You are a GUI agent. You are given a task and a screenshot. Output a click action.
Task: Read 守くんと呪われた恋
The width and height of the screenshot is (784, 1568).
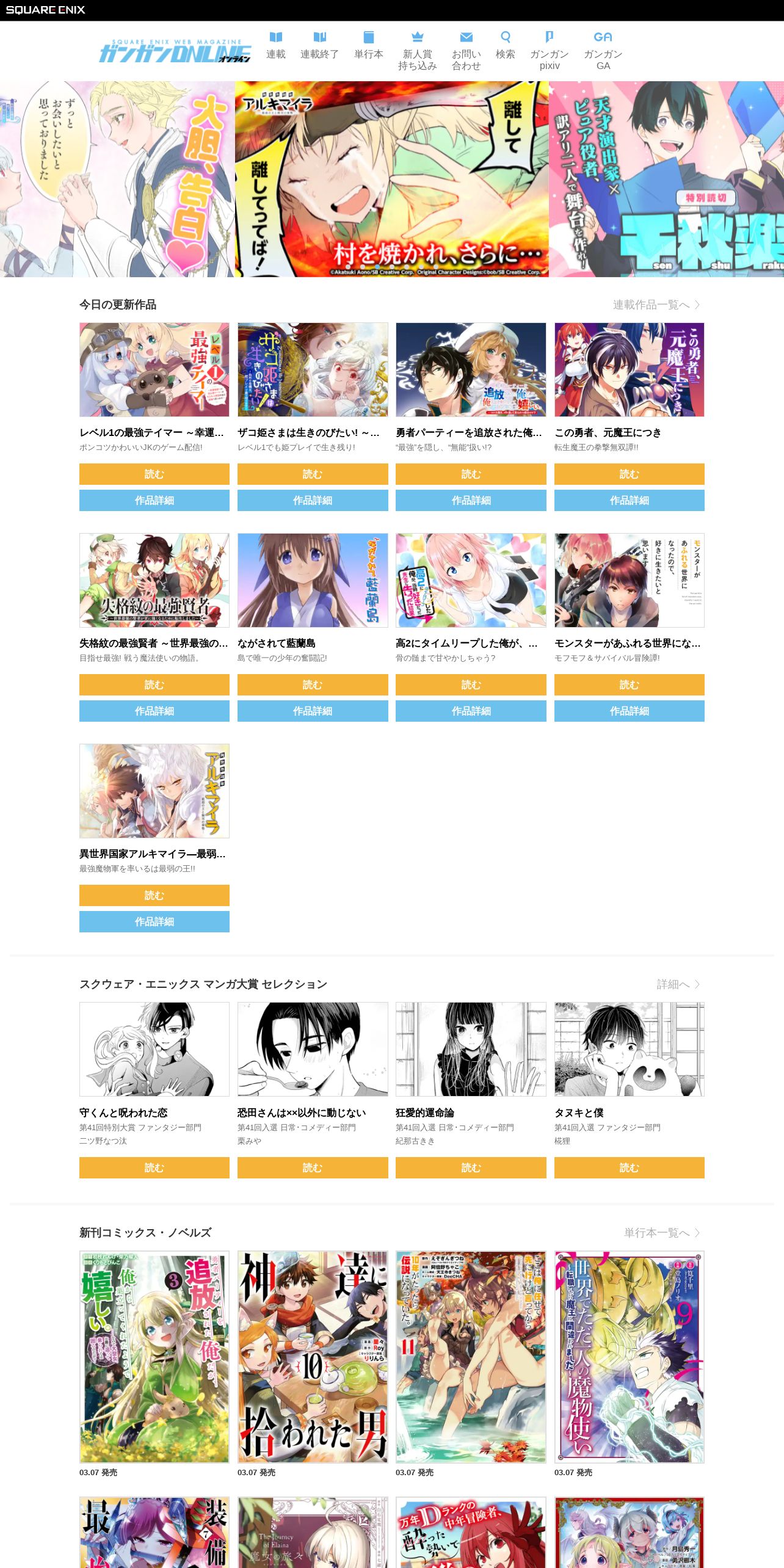click(x=154, y=1167)
